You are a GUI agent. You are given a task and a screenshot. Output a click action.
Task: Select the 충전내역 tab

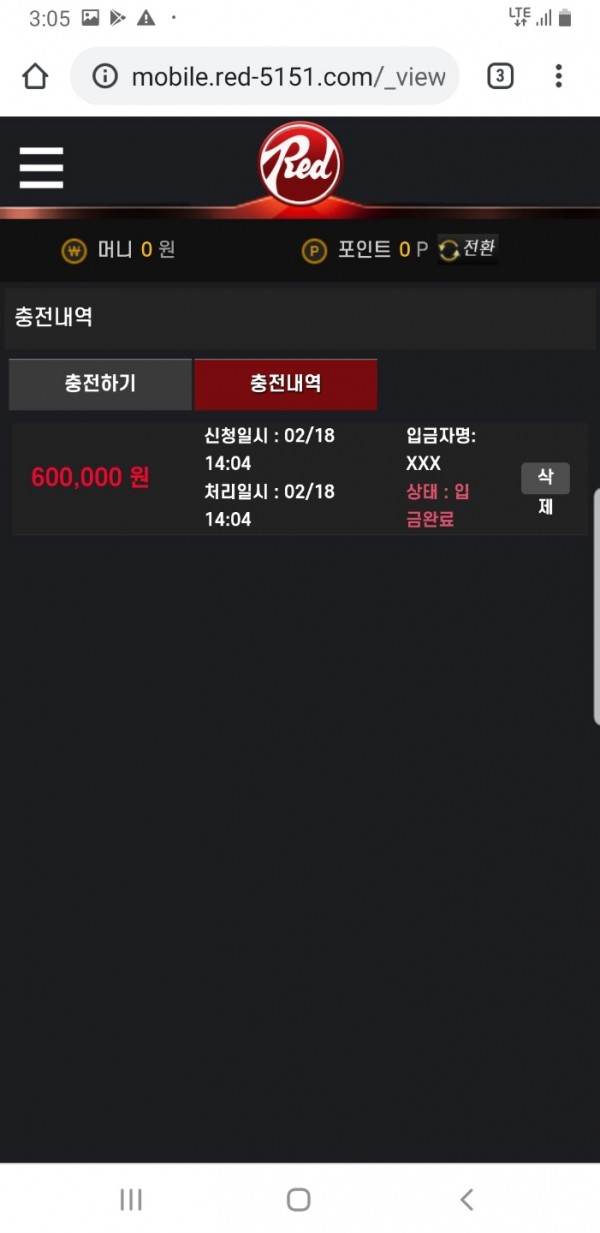[285, 384]
